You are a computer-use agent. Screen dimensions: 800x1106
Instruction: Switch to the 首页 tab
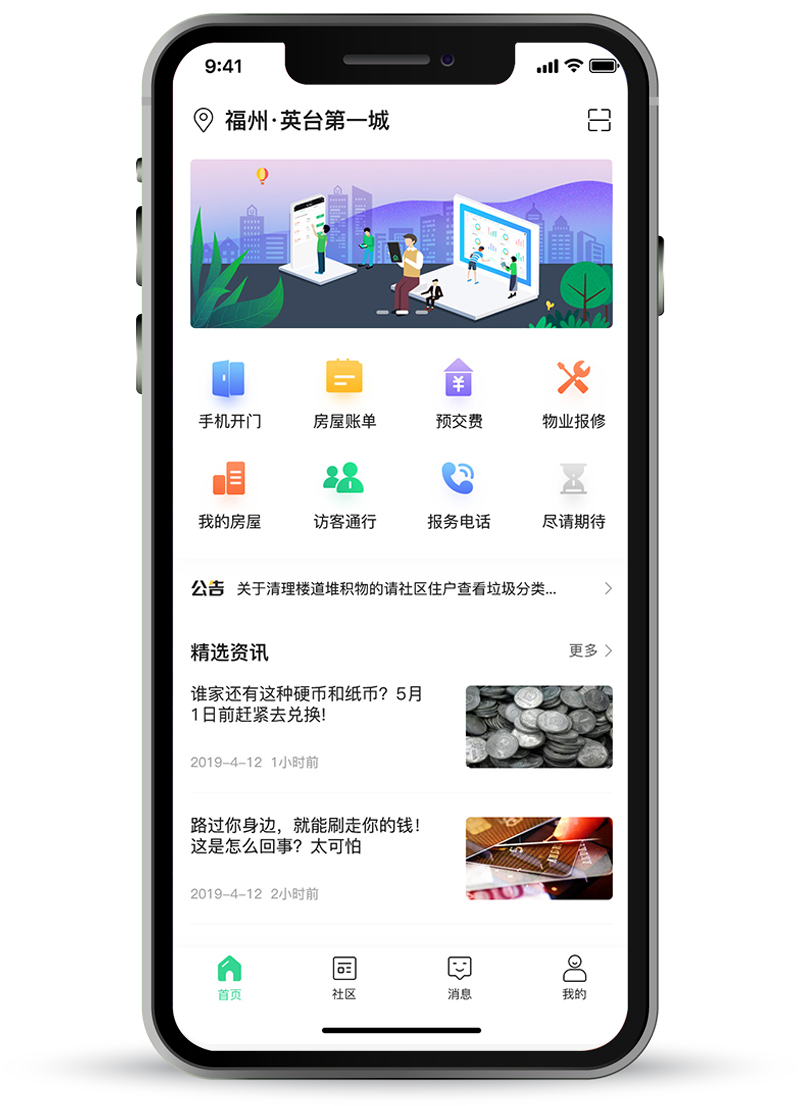click(229, 977)
